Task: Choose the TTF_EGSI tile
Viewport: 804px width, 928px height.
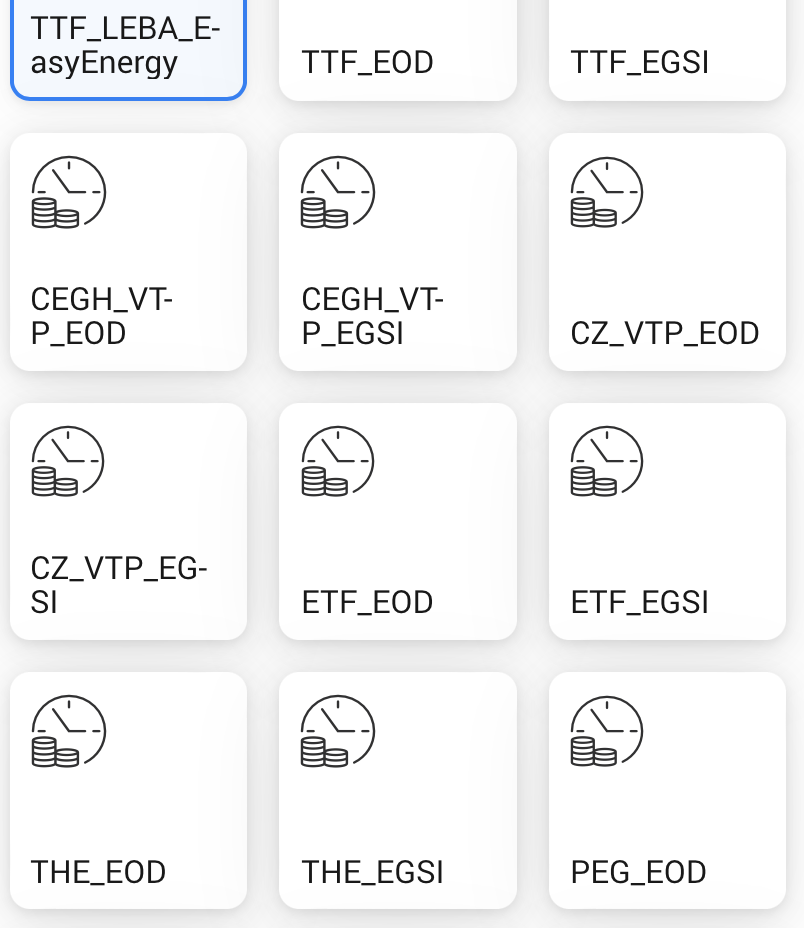Action: [x=667, y=50]
